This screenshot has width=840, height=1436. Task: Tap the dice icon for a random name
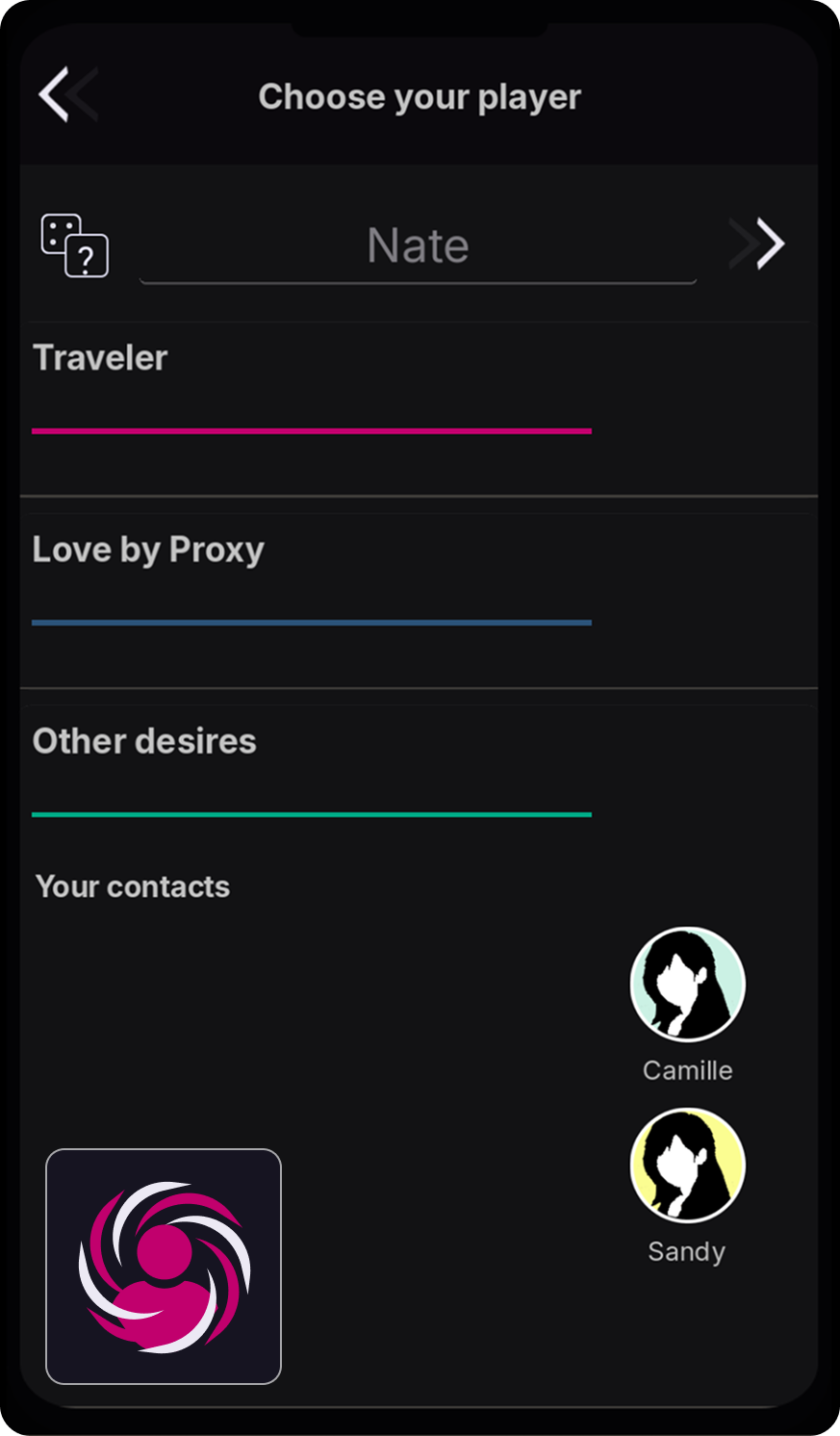(x=74, y=245)
